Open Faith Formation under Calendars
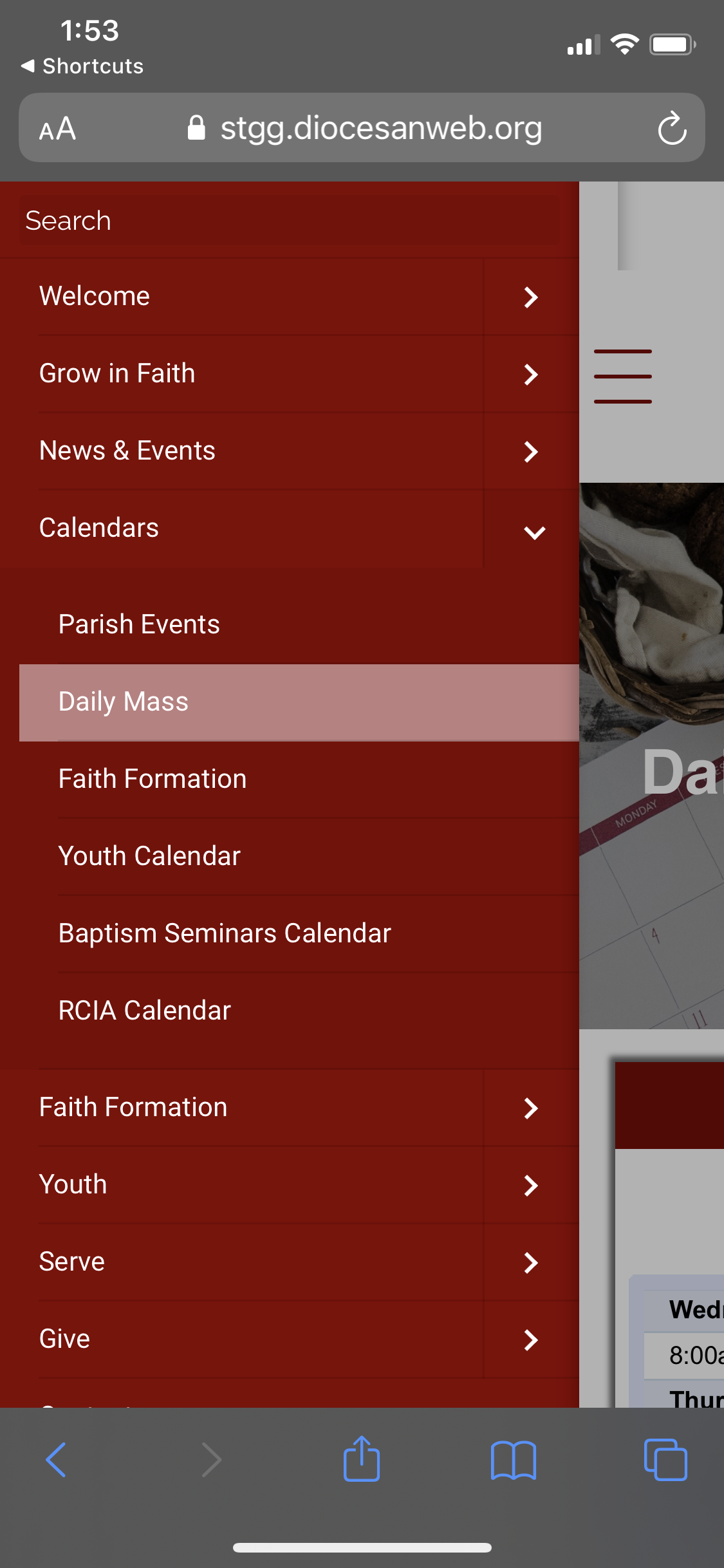The width and height of the screenshot is (724, 1568). point(153,779)
